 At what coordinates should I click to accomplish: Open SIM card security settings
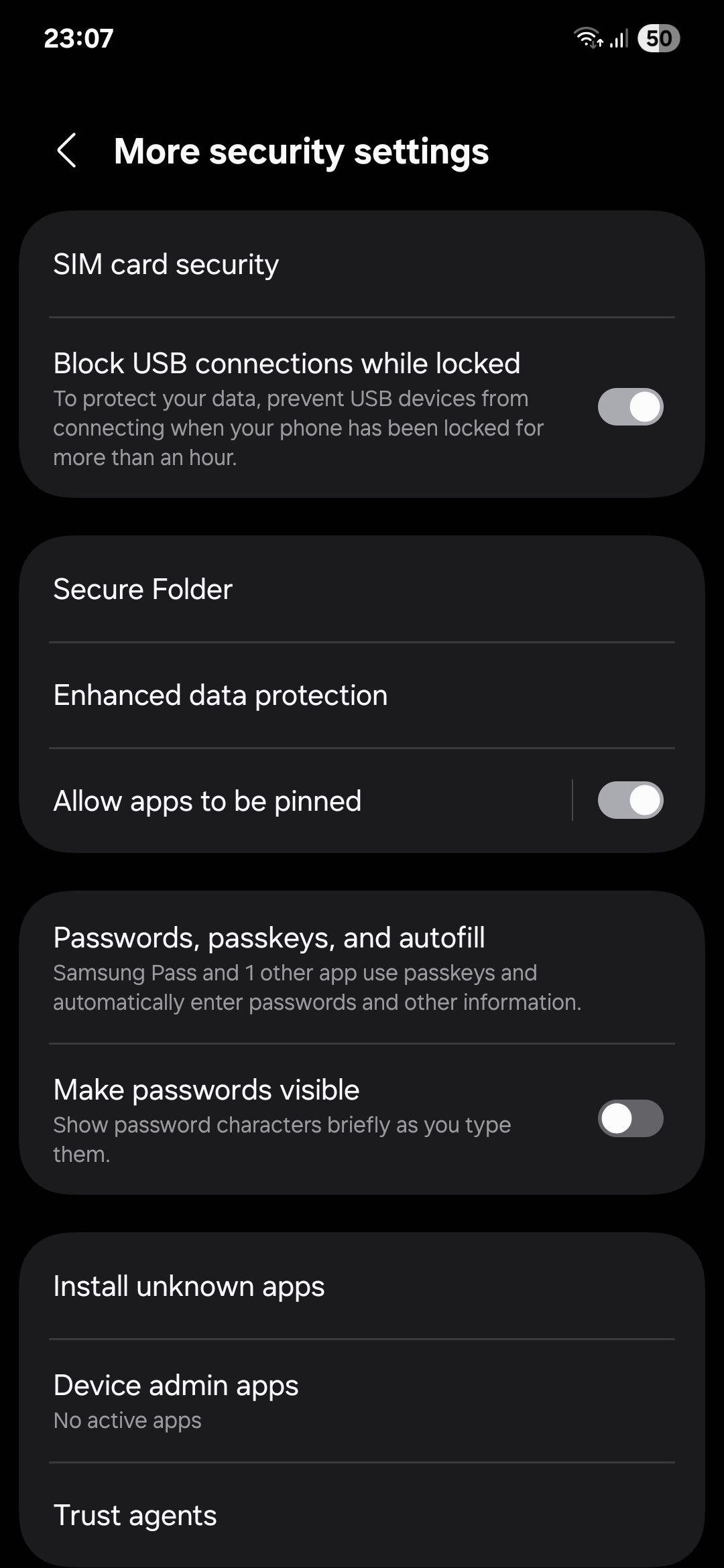pyautogui.click(x=165, y=264)
